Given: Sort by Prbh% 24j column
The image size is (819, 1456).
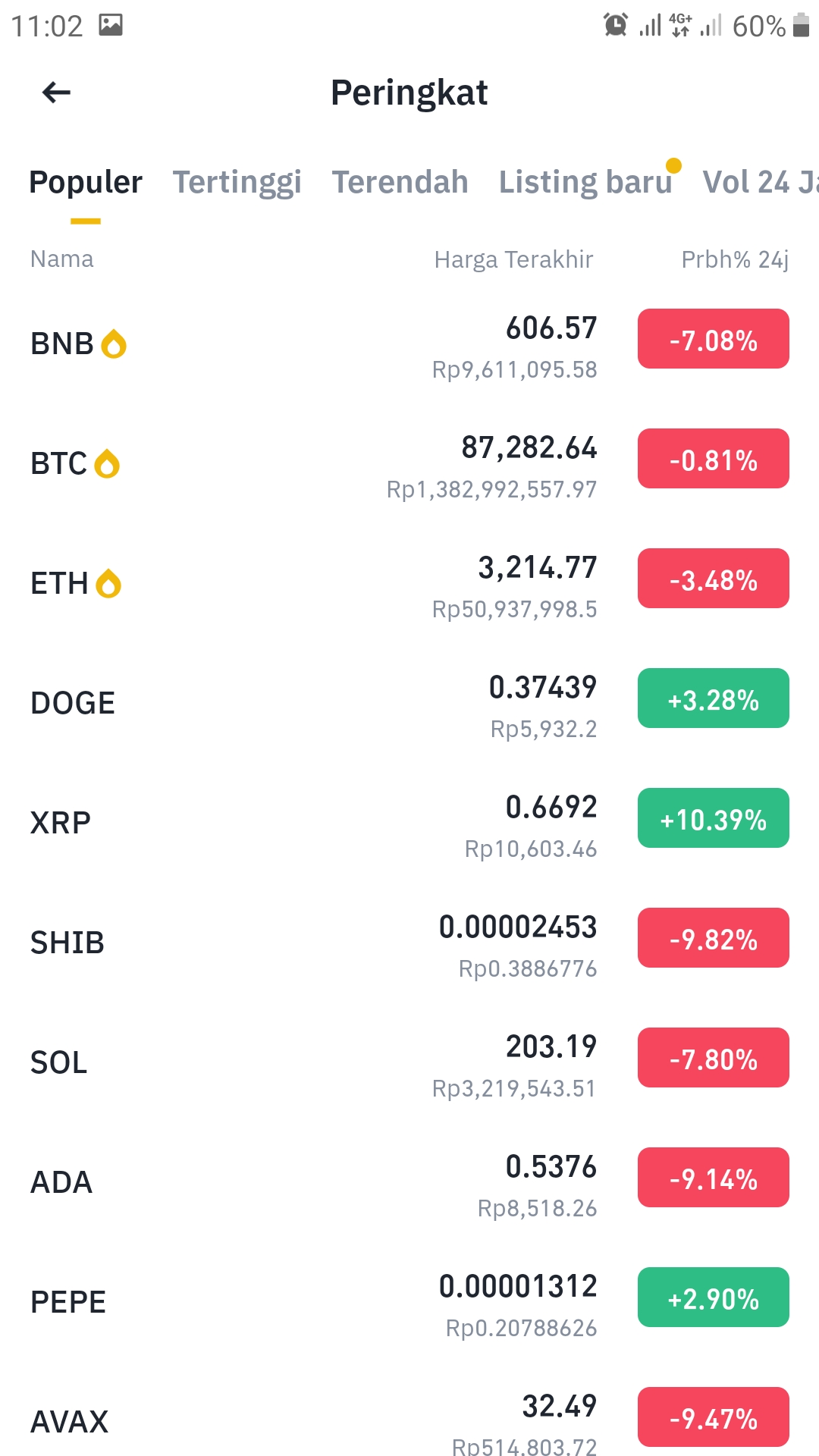Looking at the screenshot, I should [x=734, y=259].
